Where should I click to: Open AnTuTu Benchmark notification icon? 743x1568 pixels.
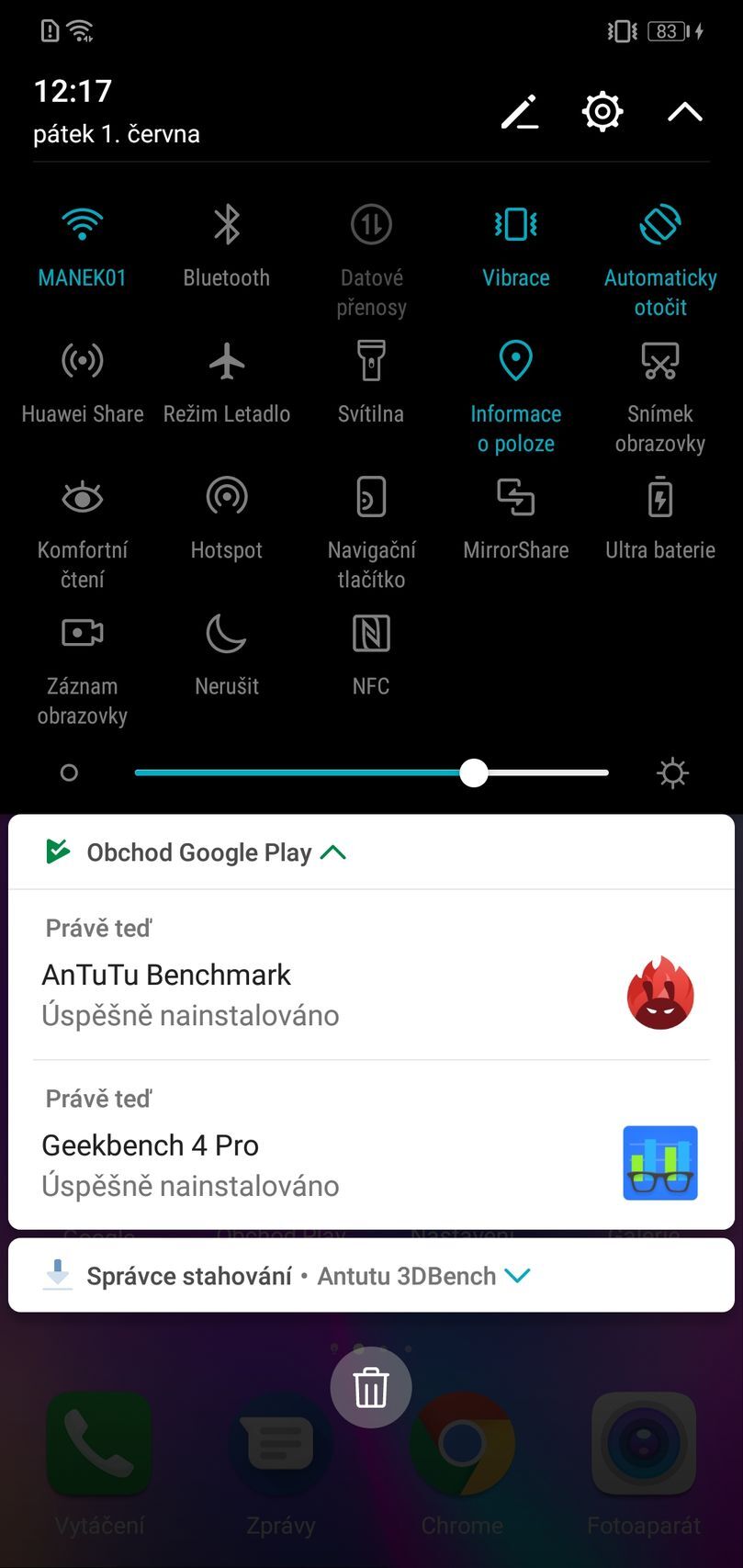click(659, 993)
